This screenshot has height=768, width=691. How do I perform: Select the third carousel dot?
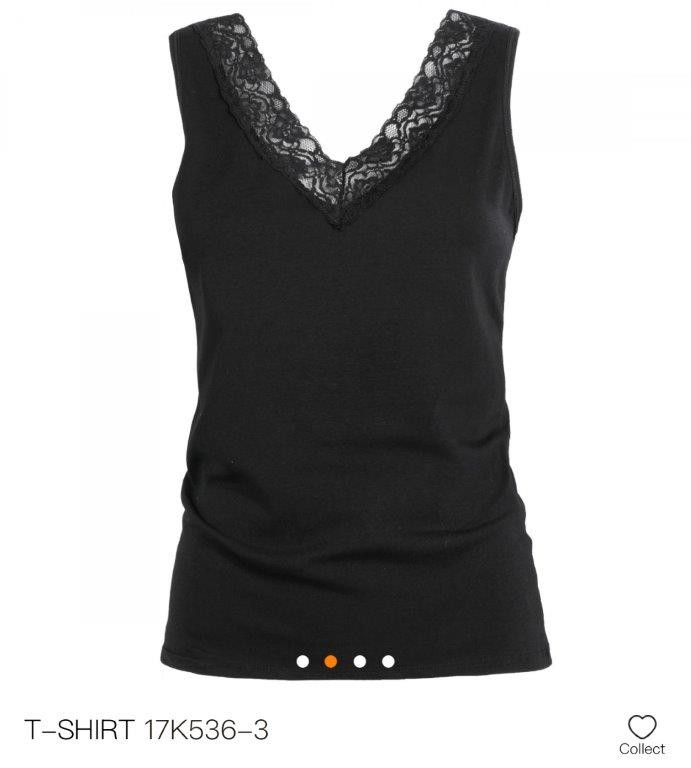click(x=359, y=660)
